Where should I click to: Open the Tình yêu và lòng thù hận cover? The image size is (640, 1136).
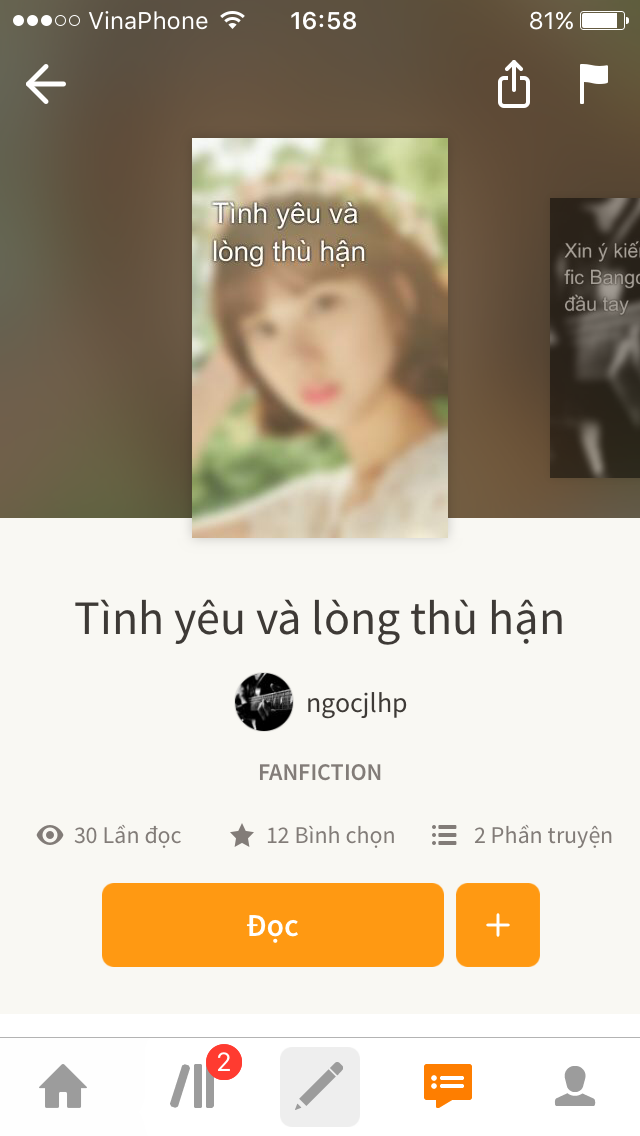(x=320, y=338)
